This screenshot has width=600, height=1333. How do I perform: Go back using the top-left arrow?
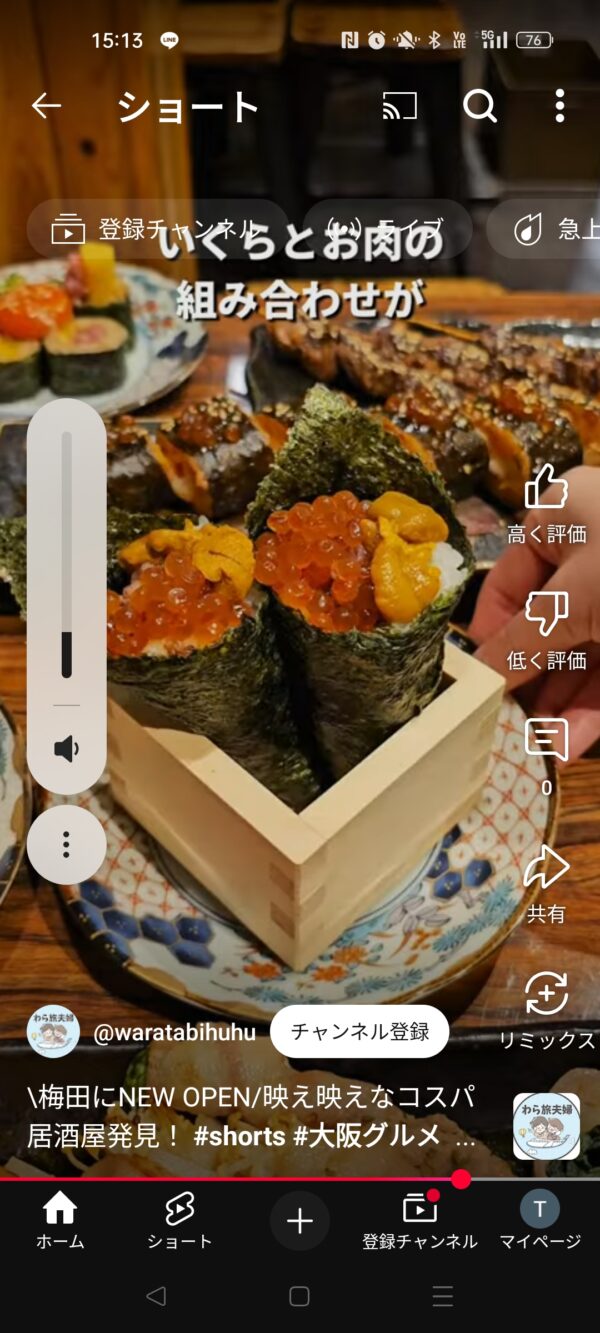click(x=46, y=106)
